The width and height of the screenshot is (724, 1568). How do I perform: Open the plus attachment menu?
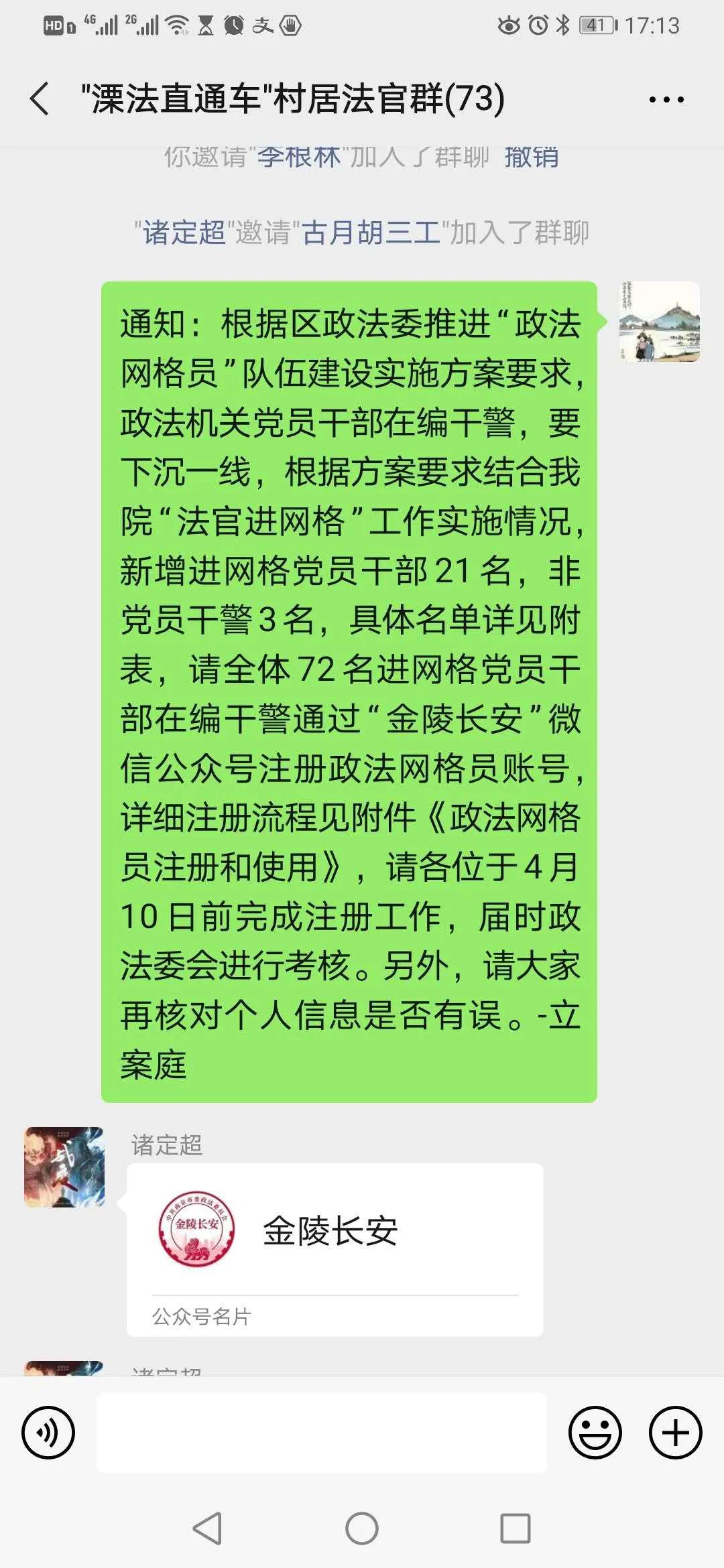click(676, 1433)
